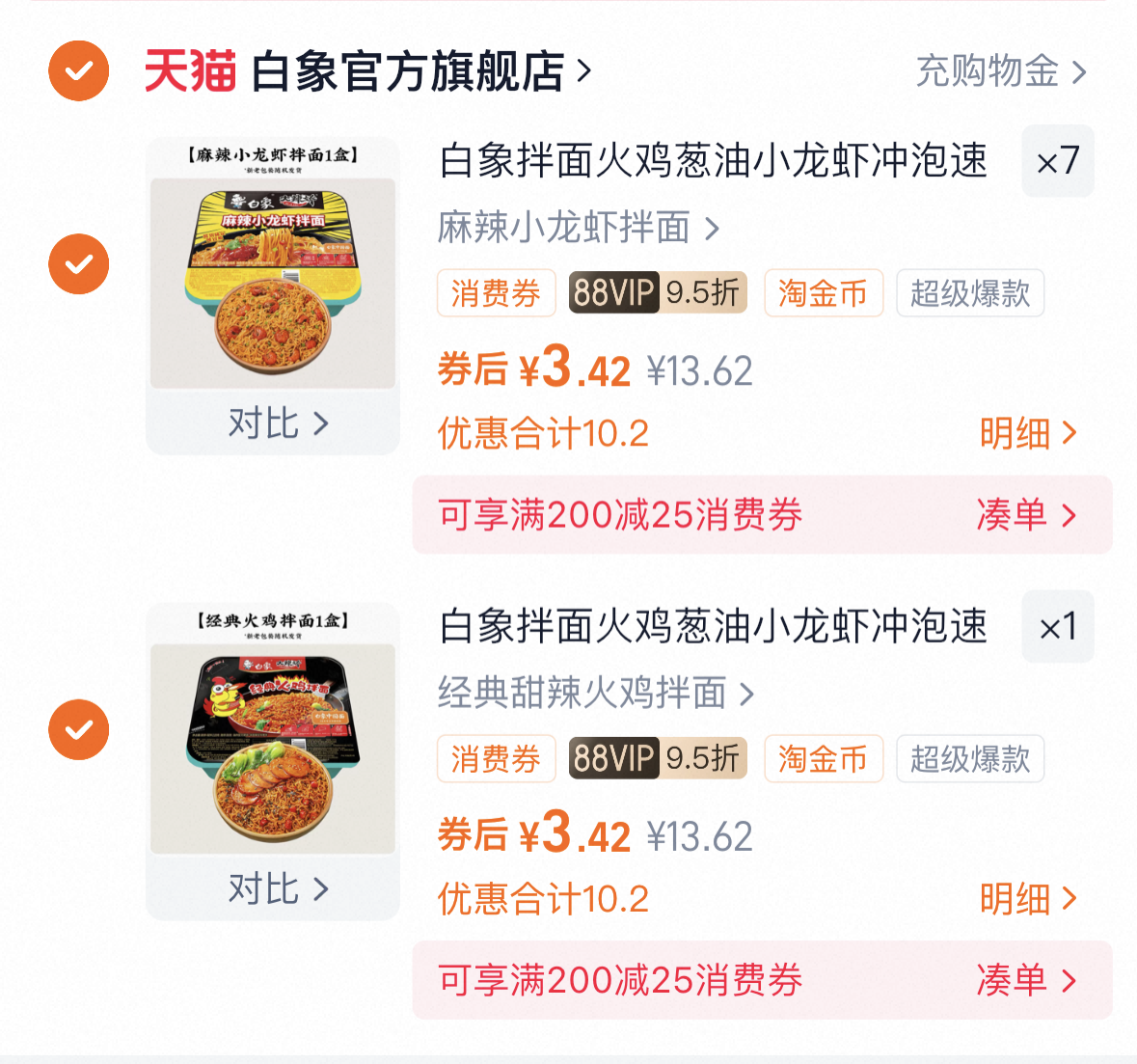1137x1064 pixels.
Task: Edit the ×1 quantity
Action: [x=1057, y=627]
